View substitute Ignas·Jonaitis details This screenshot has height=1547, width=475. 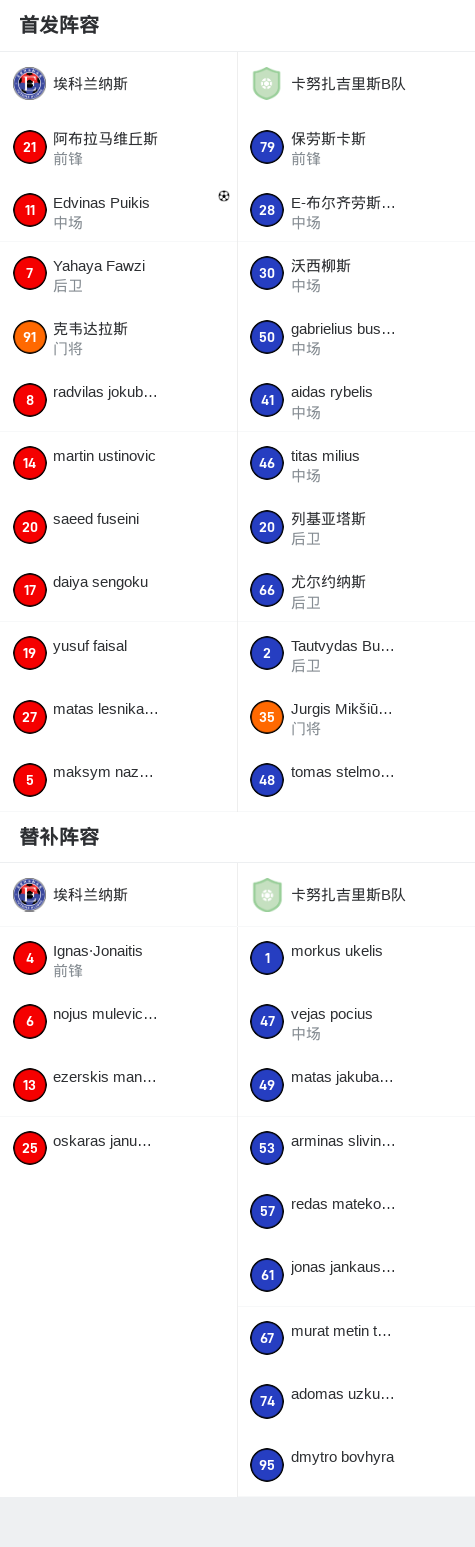(118, 959)
